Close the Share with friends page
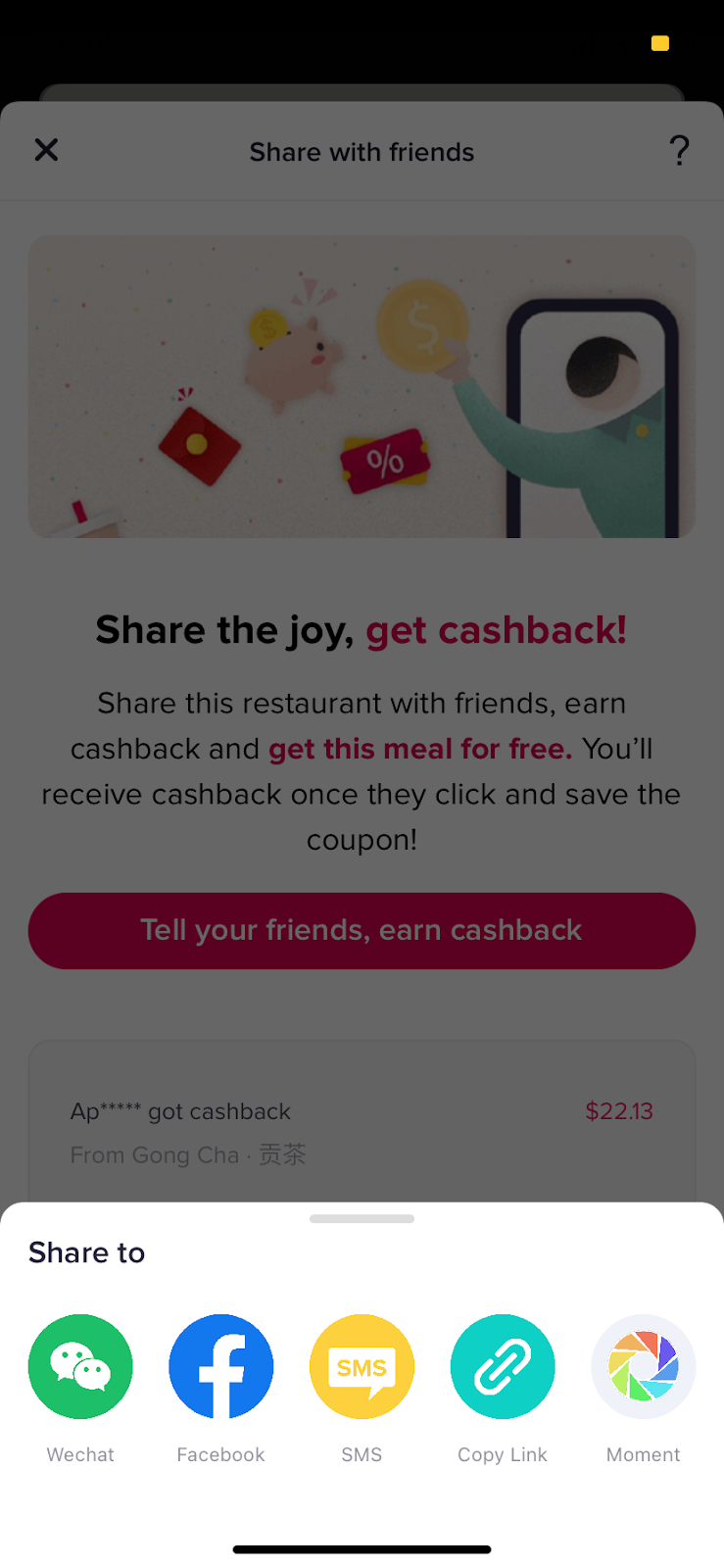 [46, 150]
